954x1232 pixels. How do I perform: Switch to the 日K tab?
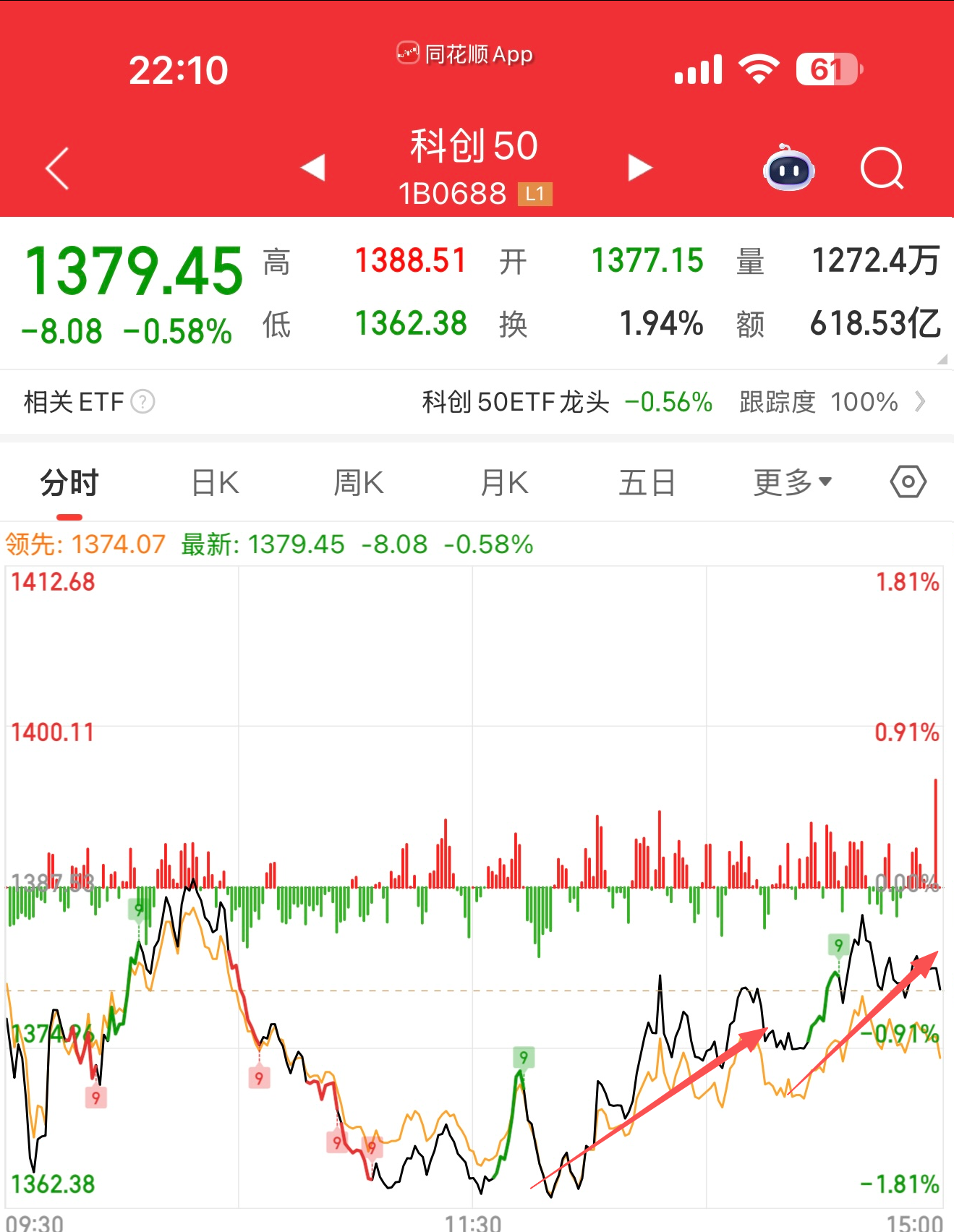point(215,483)
